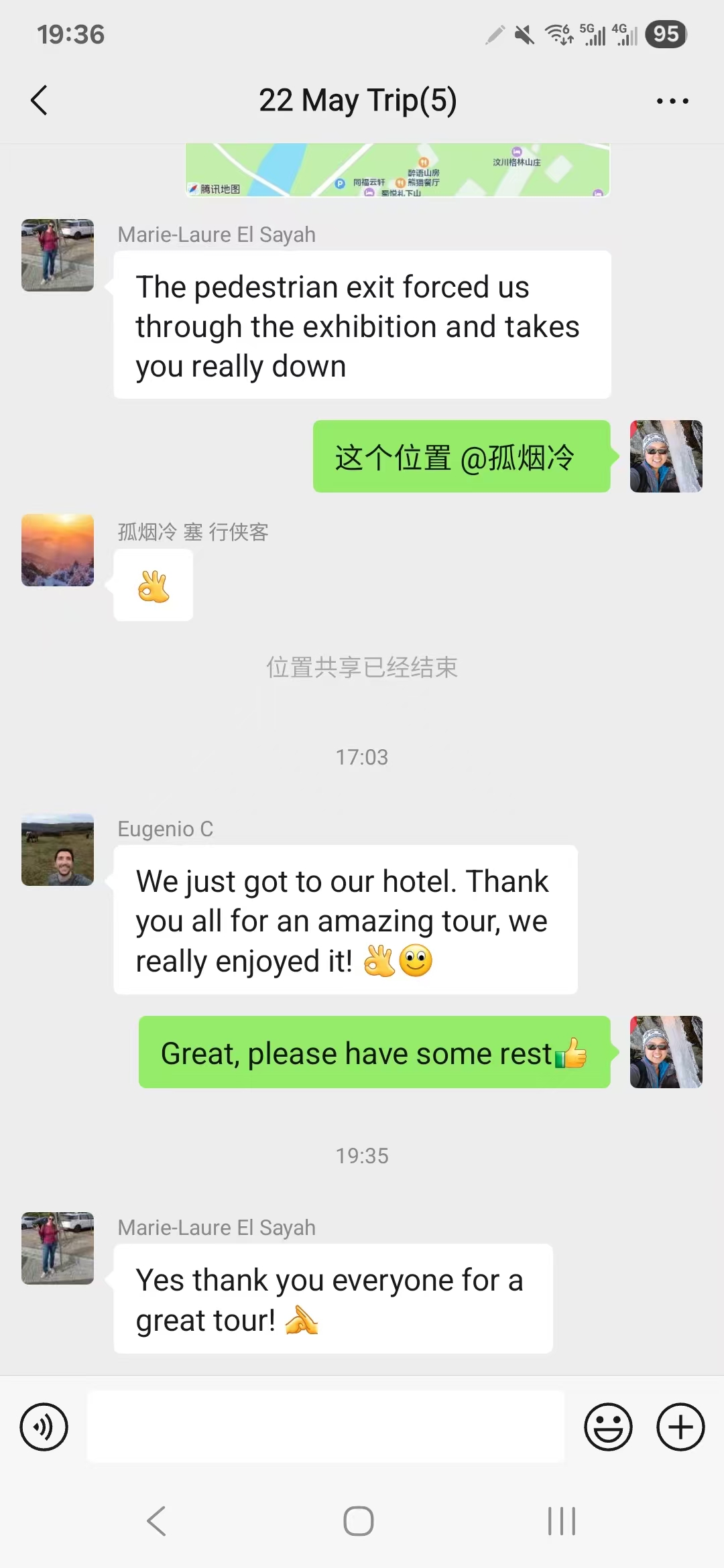Tap the OK-hand emoji message
The height and width of the screenshot is (1568, 724).
click(153, 585)
